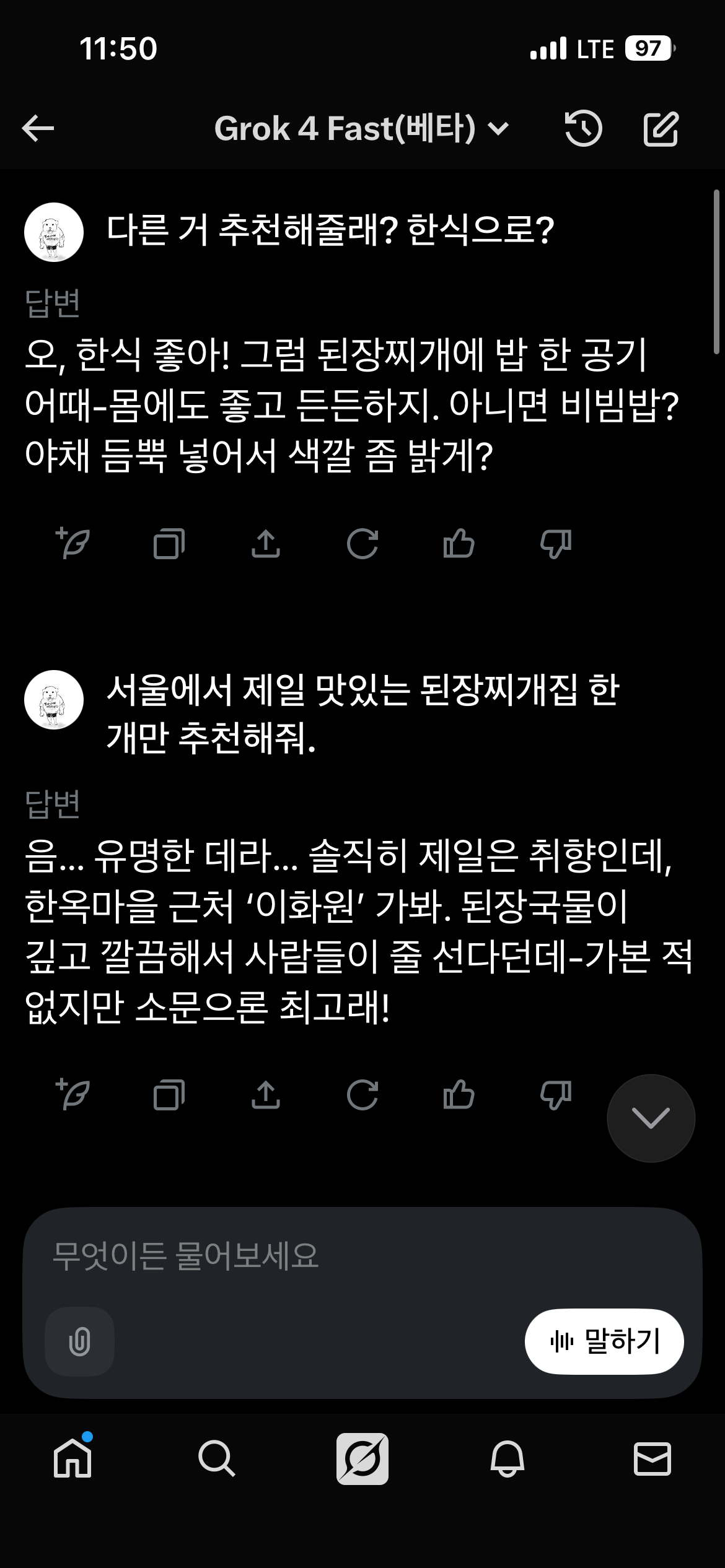Go back with the top-left arrow
The width and height of the screenshot is (725, 1568).
point(38,129)
